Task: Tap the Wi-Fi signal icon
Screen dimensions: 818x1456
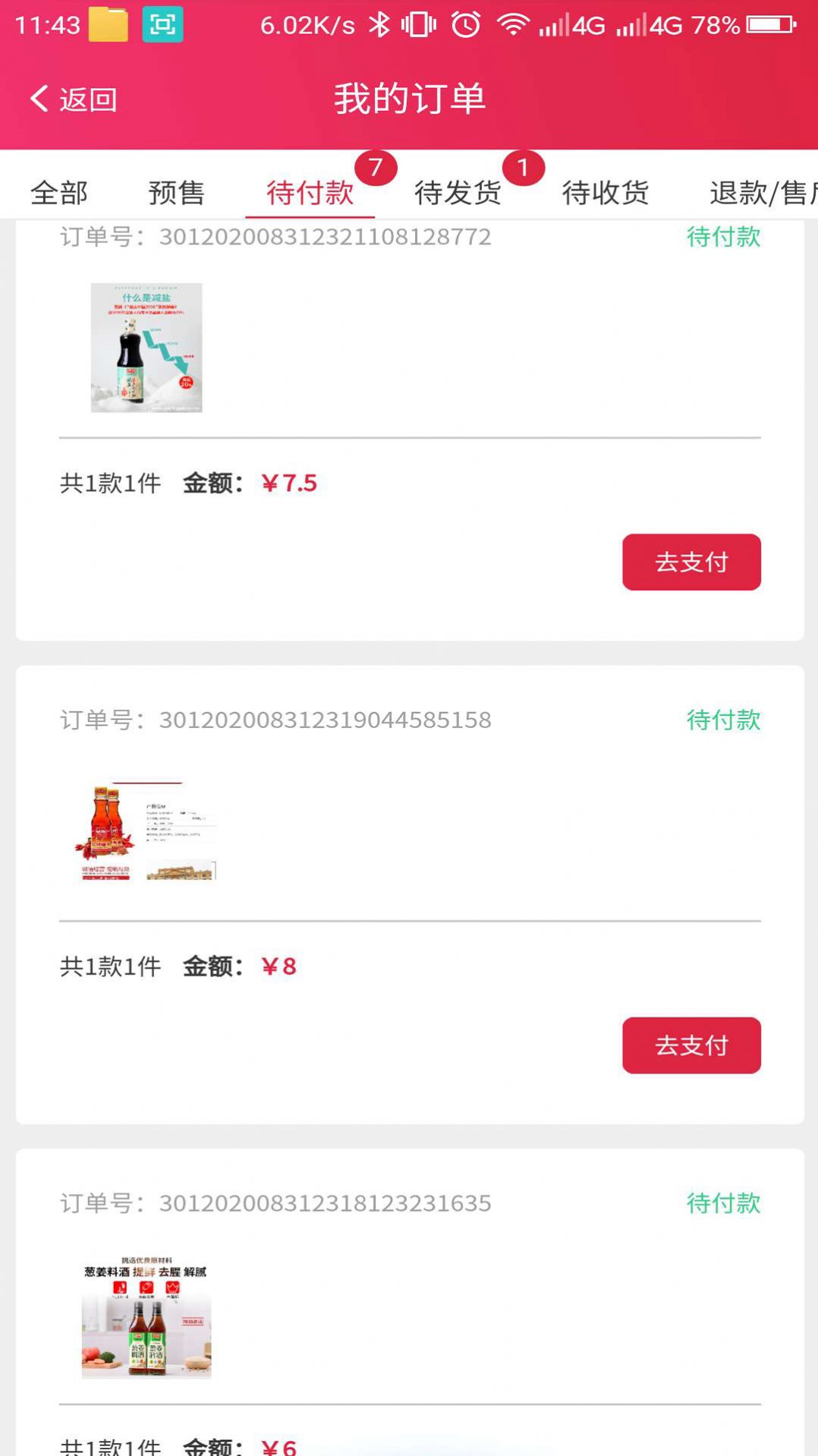Action: pyautogui.click(x=512, y=24)
